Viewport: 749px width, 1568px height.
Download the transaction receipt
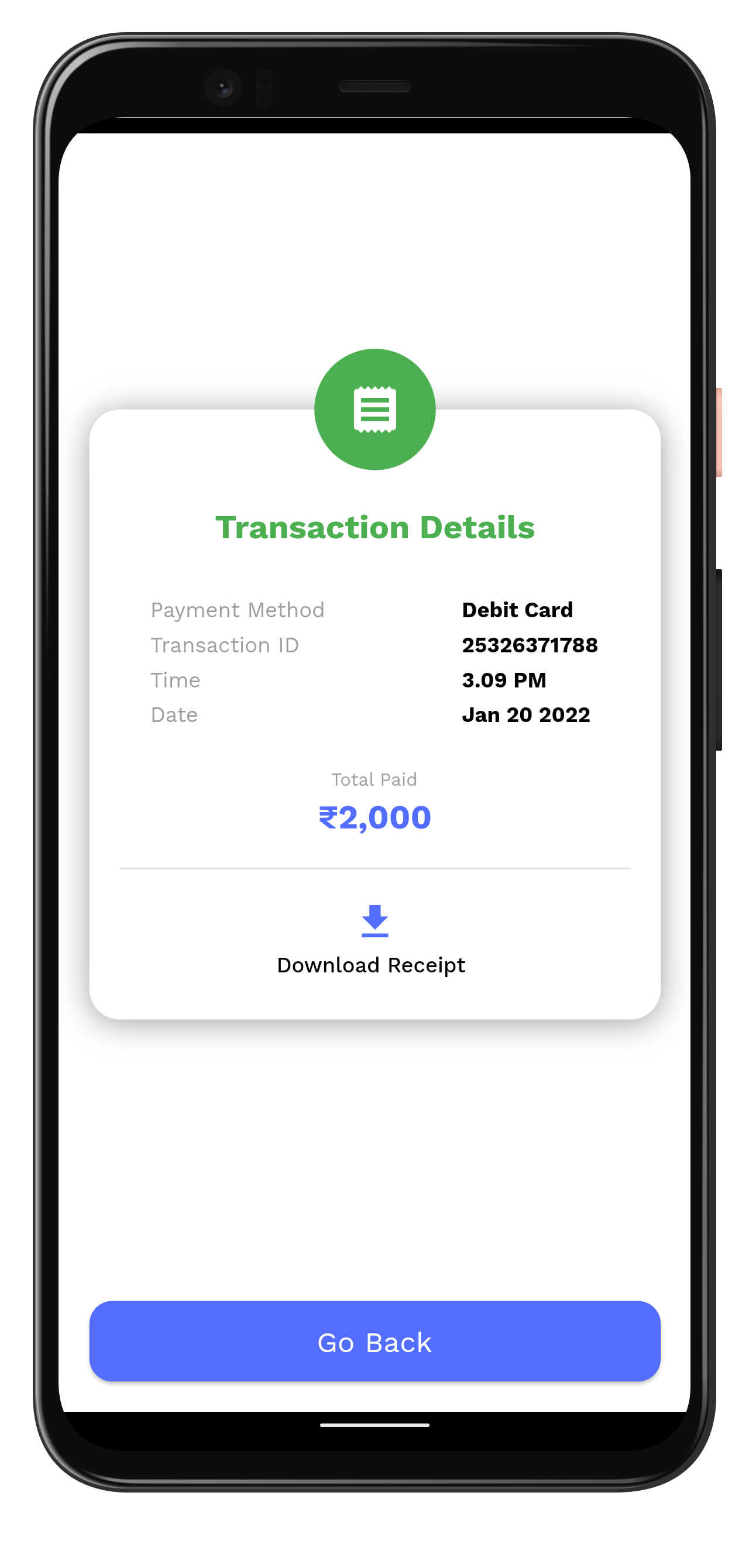coord(374,939)
